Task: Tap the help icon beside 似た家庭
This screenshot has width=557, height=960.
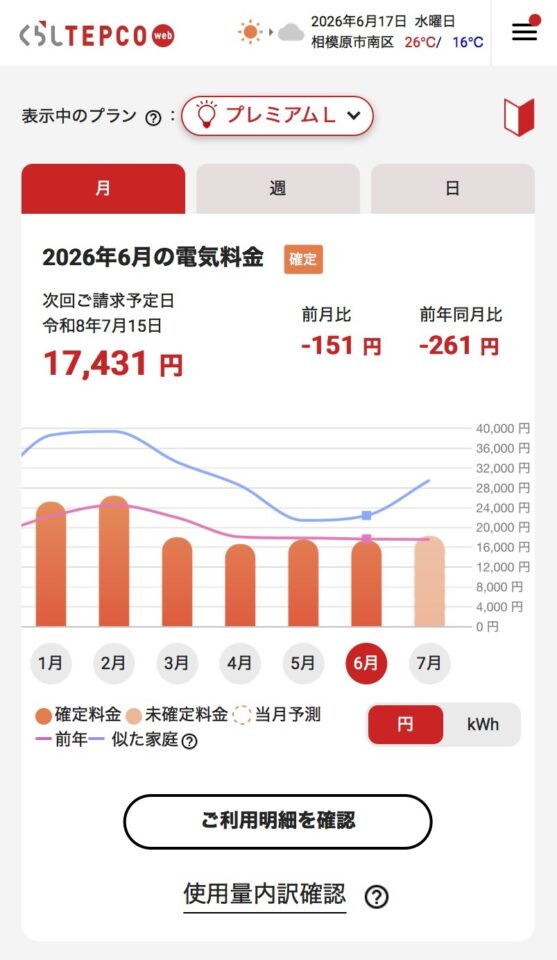Action: tap(190, 741)
